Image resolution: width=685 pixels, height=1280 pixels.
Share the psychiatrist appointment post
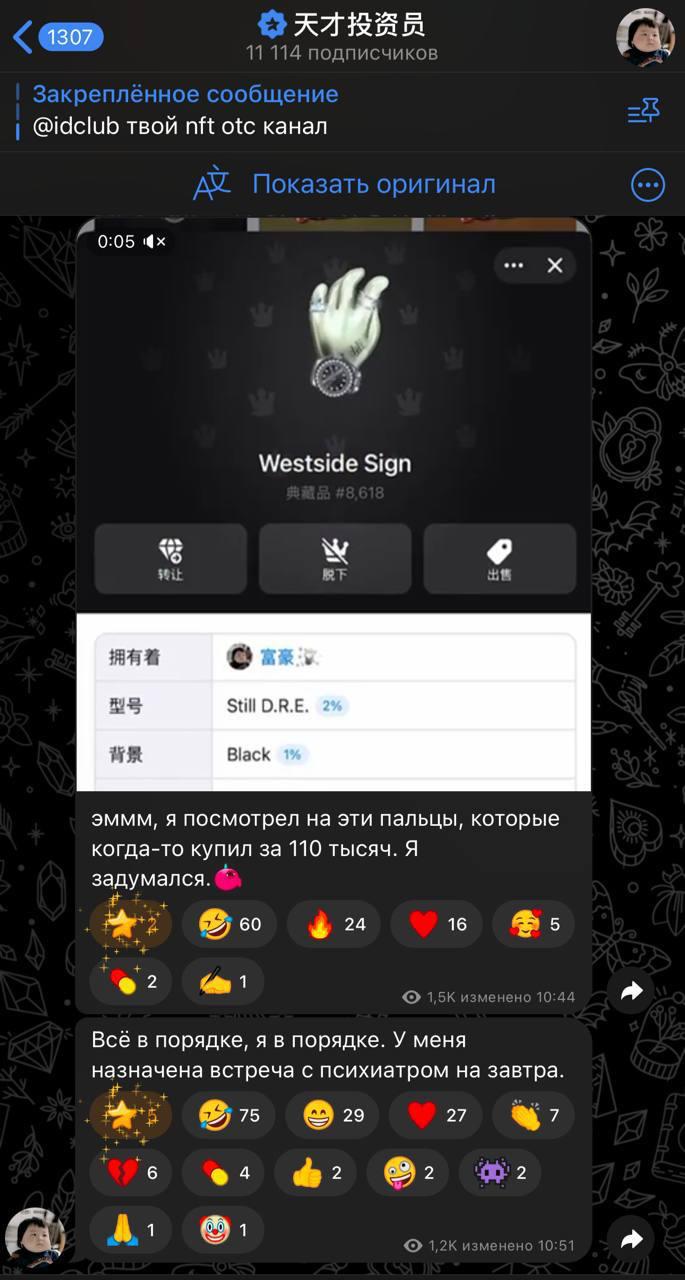click(631, 1240)
